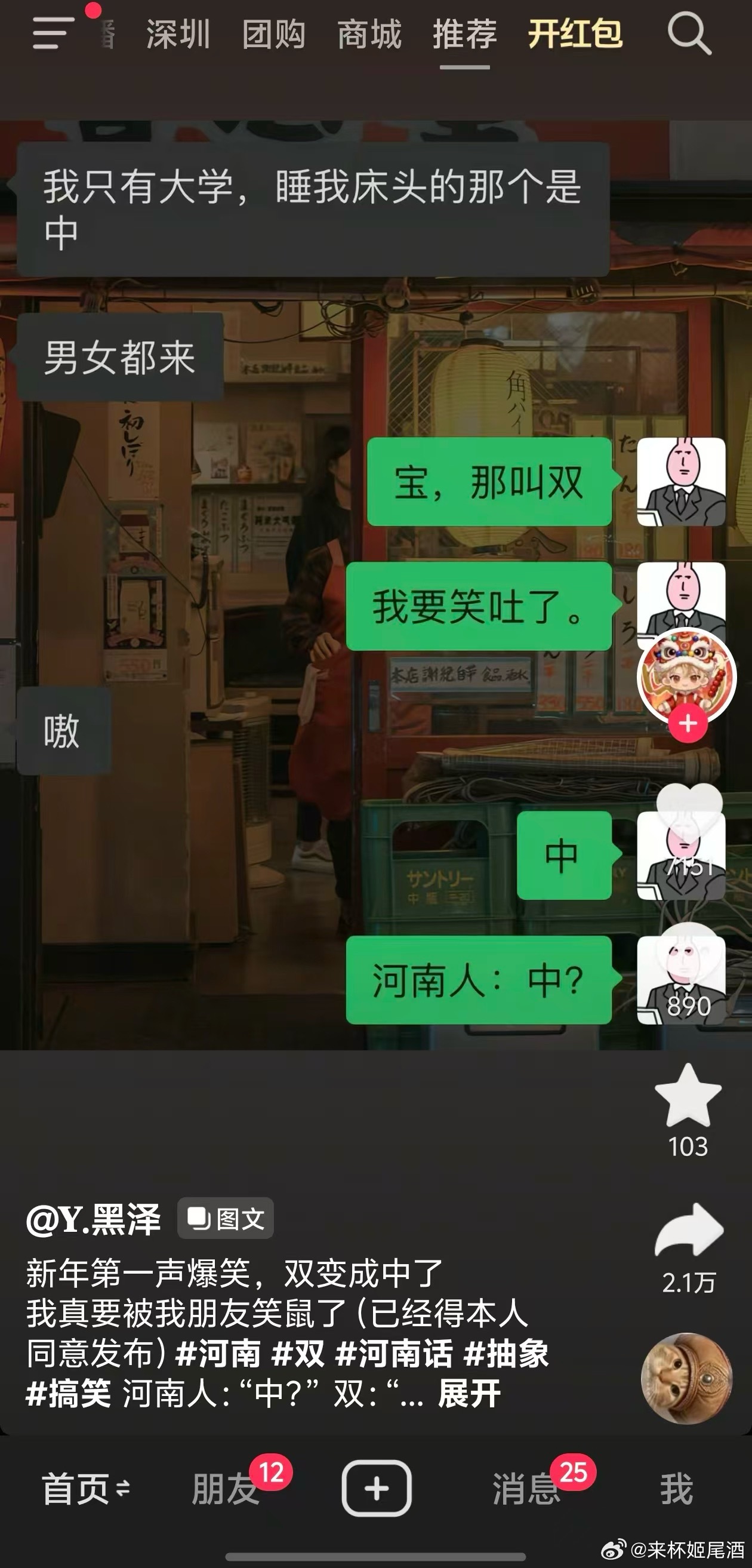Share this post via the arrow
Screen dimensions: 752x1568
pyautogui.click(x=688, y=1231)
